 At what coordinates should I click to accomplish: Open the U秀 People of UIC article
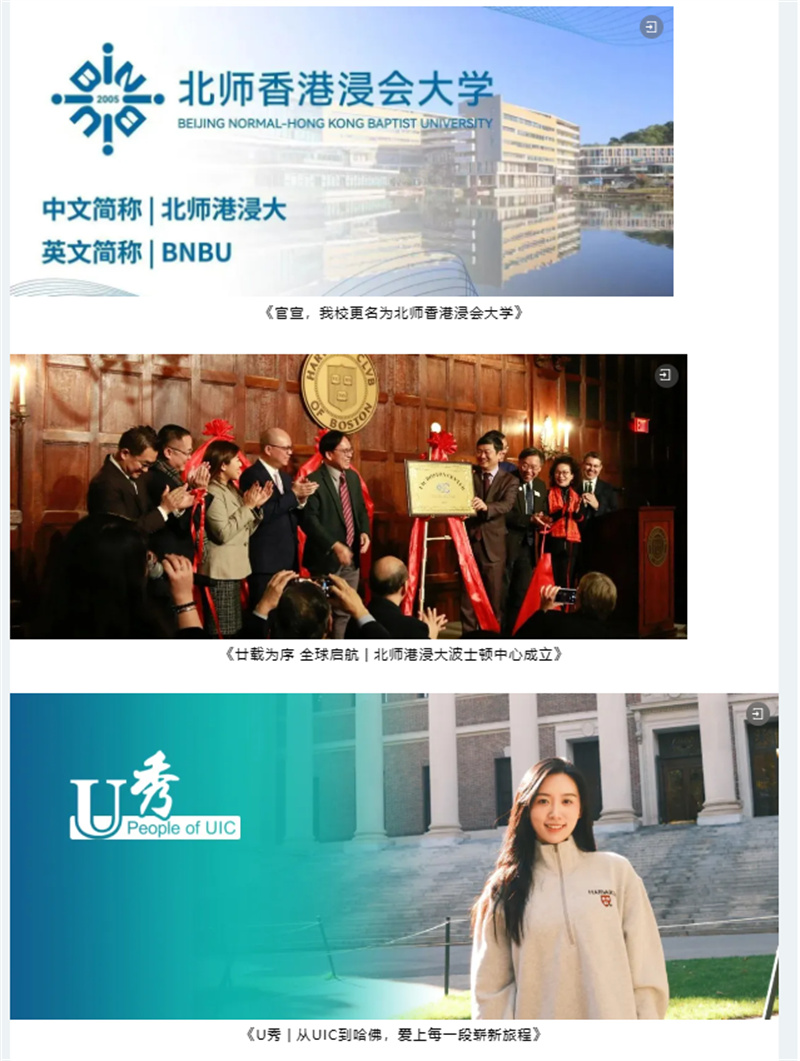[x=394, y=856]
